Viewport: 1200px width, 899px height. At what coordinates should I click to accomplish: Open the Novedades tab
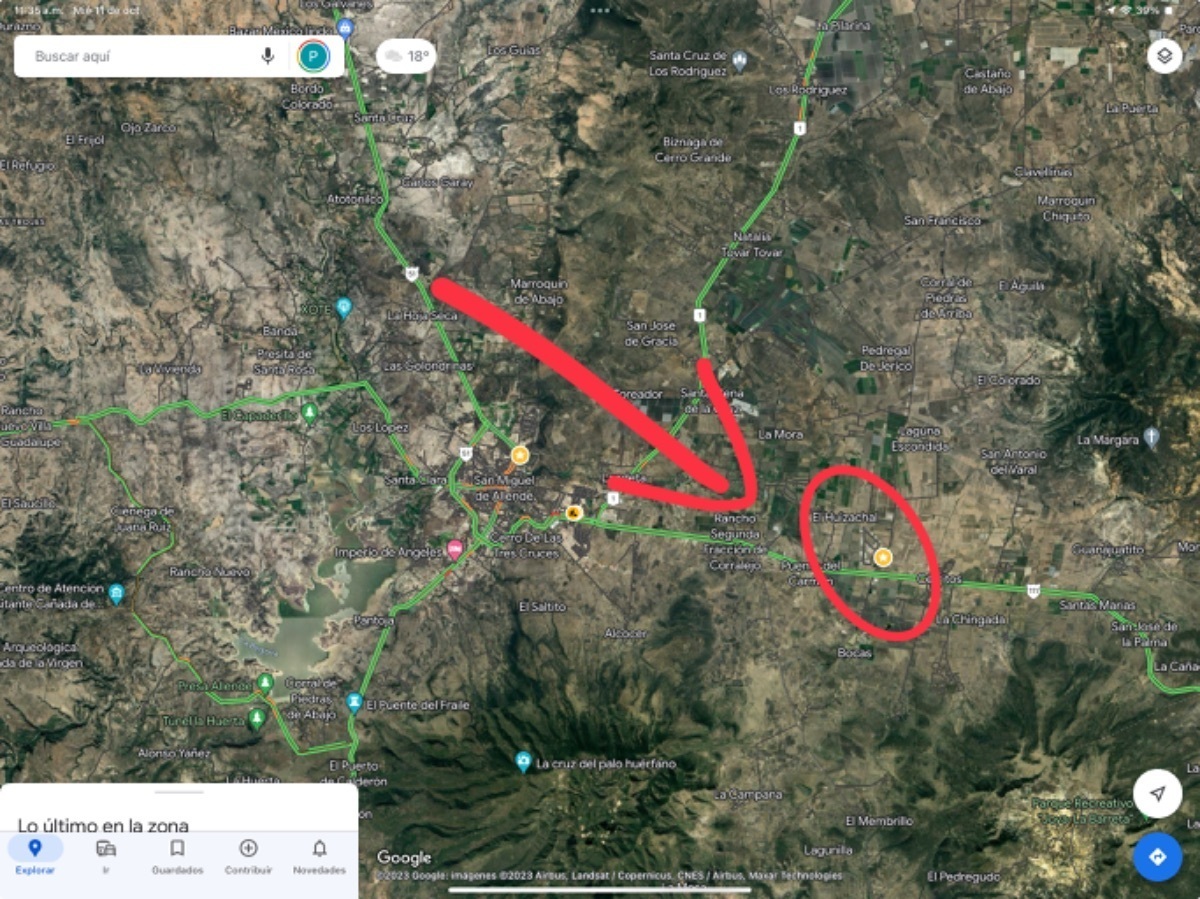point(319,857)
